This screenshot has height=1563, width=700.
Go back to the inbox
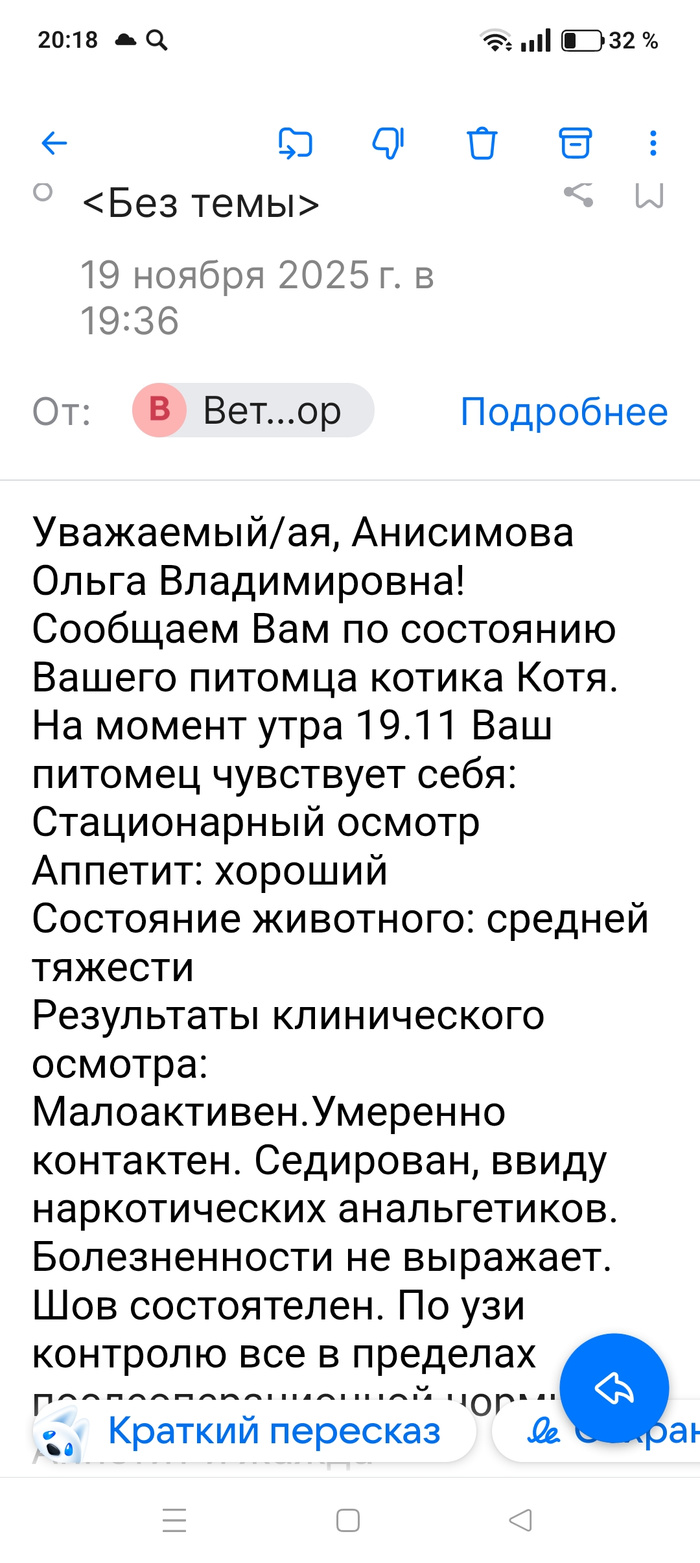54,144
